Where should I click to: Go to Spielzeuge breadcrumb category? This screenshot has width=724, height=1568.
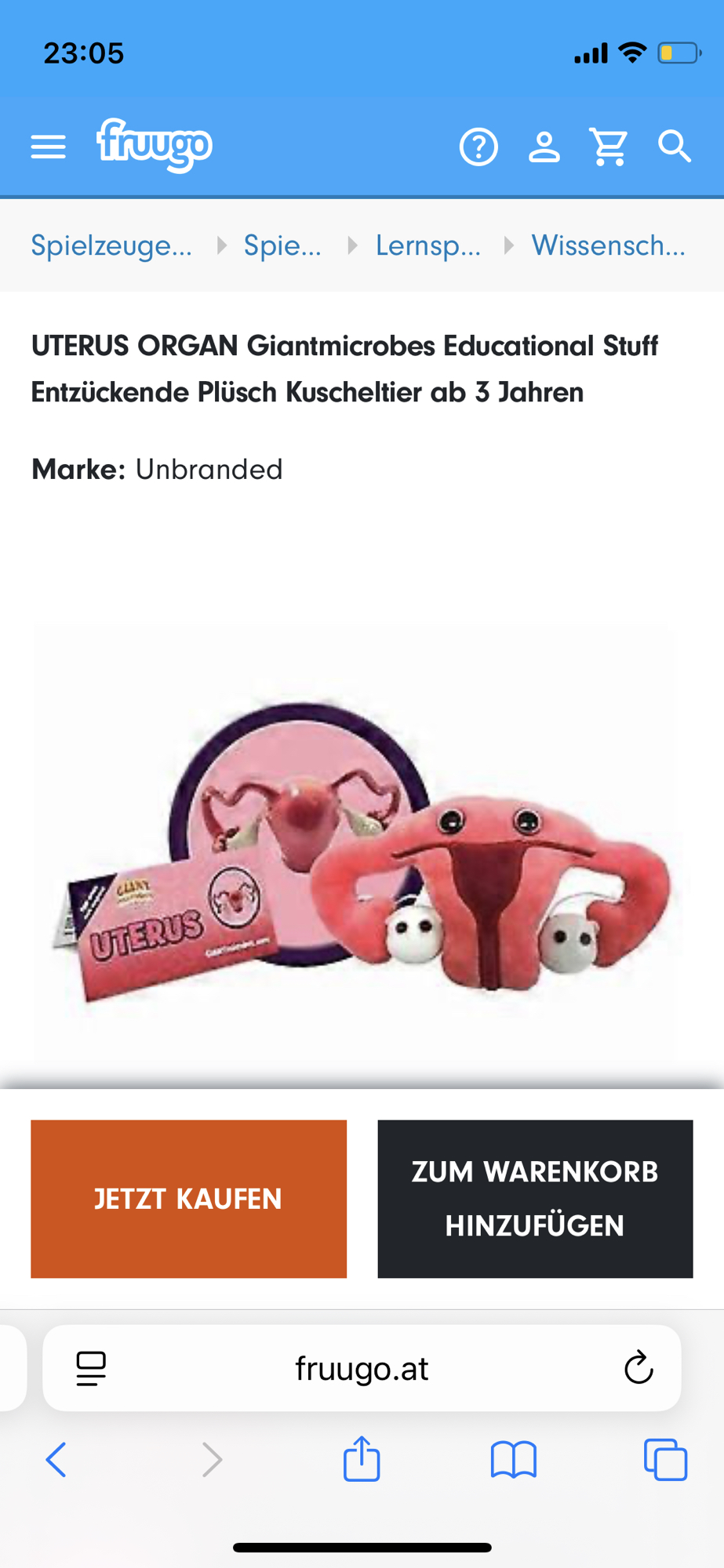pos(111,245)
